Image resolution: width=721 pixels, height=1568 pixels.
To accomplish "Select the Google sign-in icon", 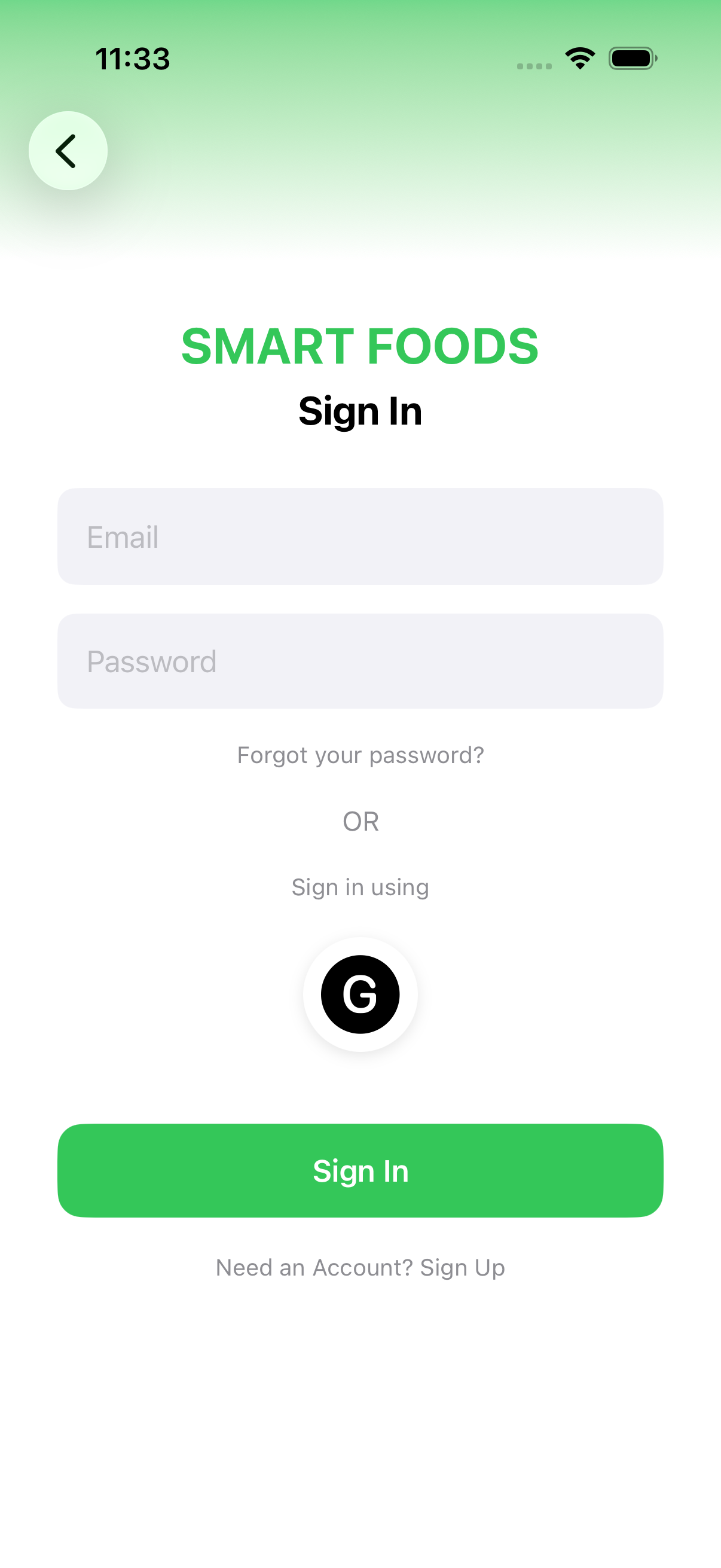I will 360,993.
